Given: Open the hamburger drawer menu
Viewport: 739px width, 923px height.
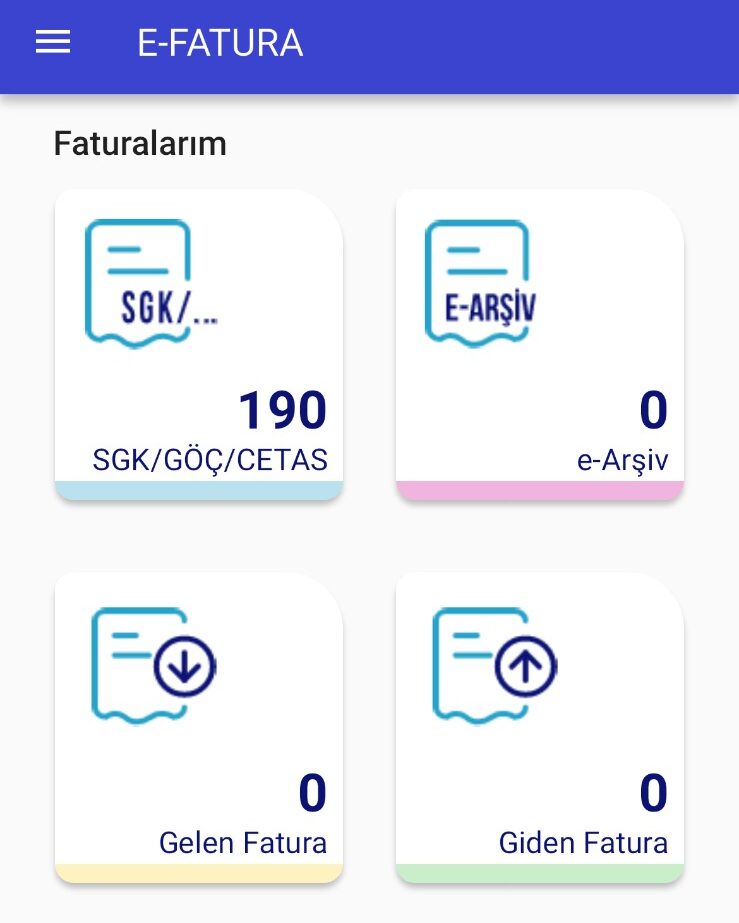Looking at the screenshot, I should [53, 42].
